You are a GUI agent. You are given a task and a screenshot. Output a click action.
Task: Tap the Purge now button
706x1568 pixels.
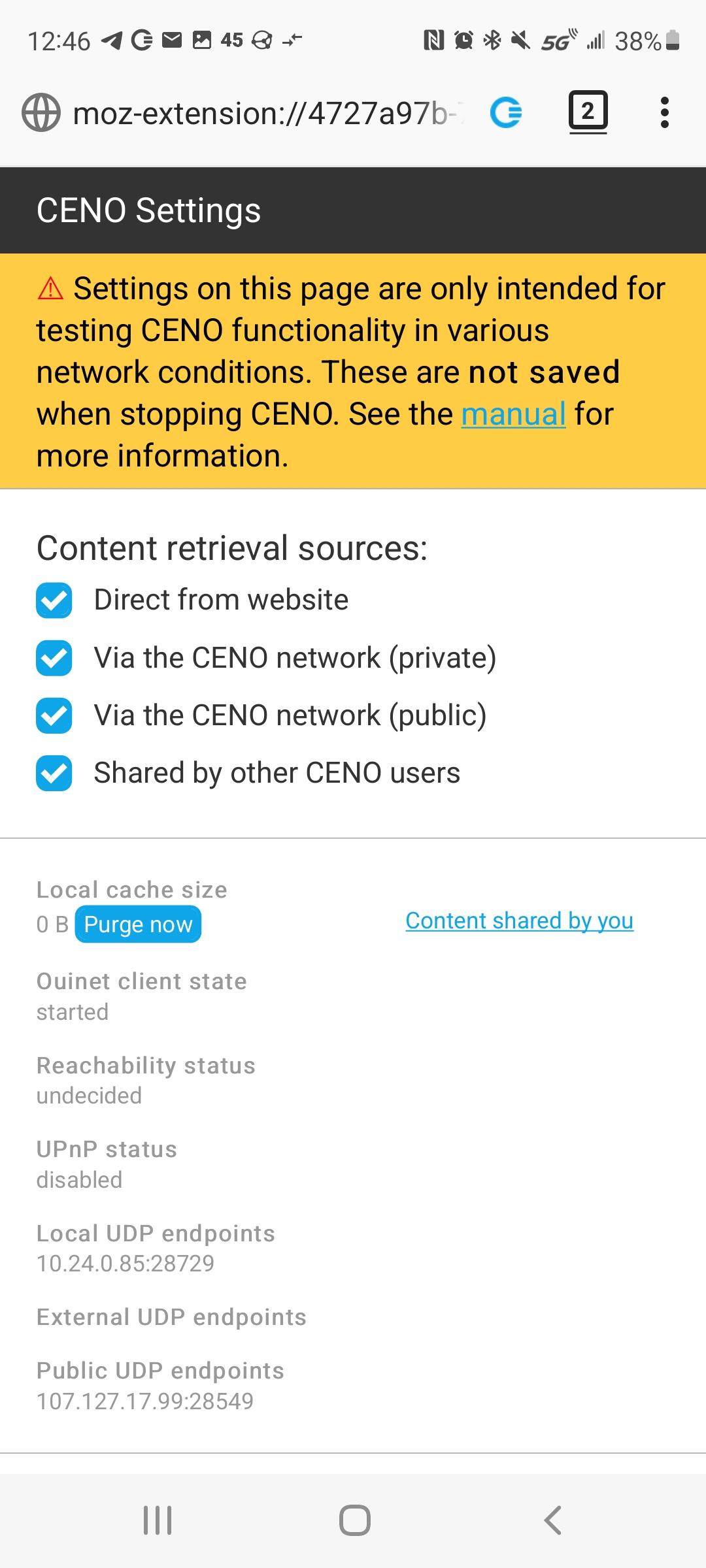[x=138, y=924]
